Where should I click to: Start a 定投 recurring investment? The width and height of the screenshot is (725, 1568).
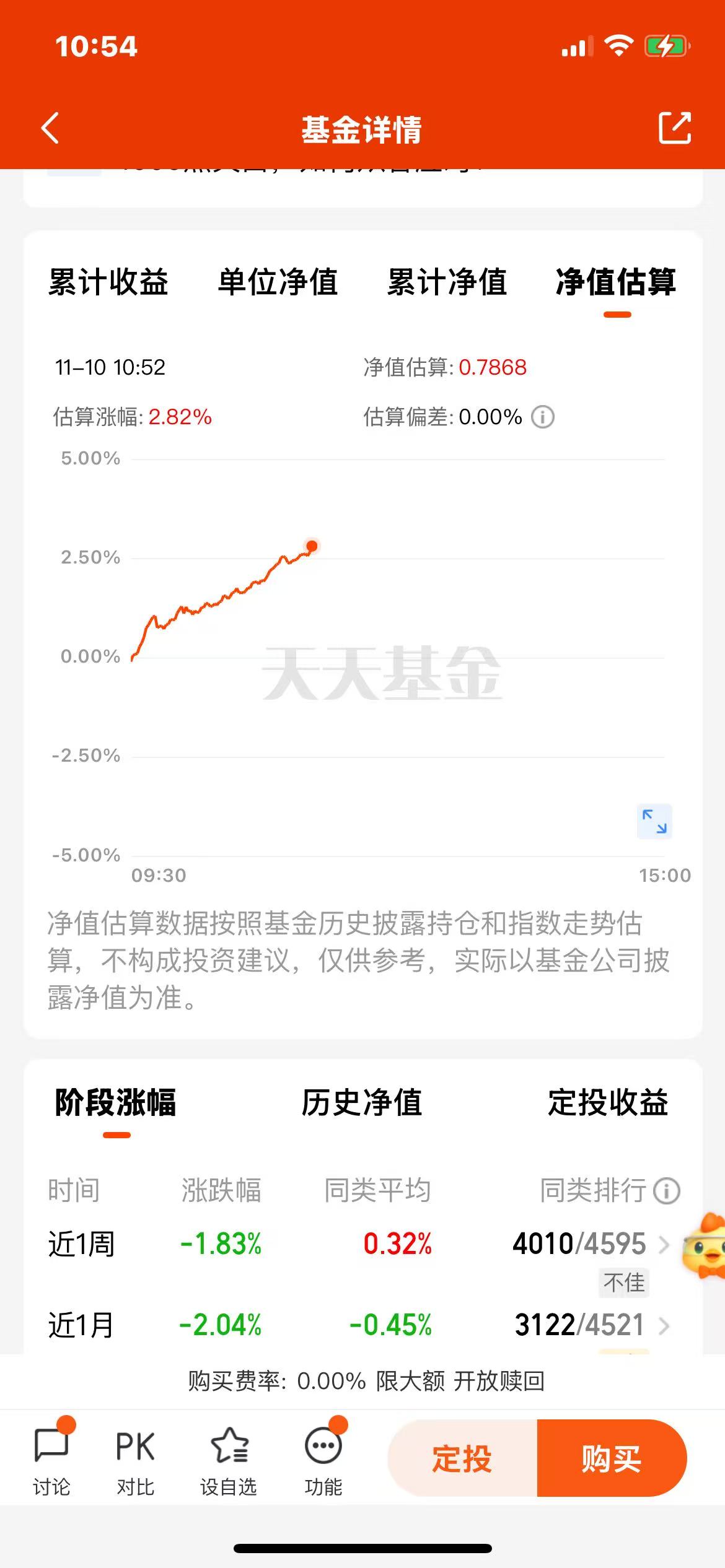462,1458
